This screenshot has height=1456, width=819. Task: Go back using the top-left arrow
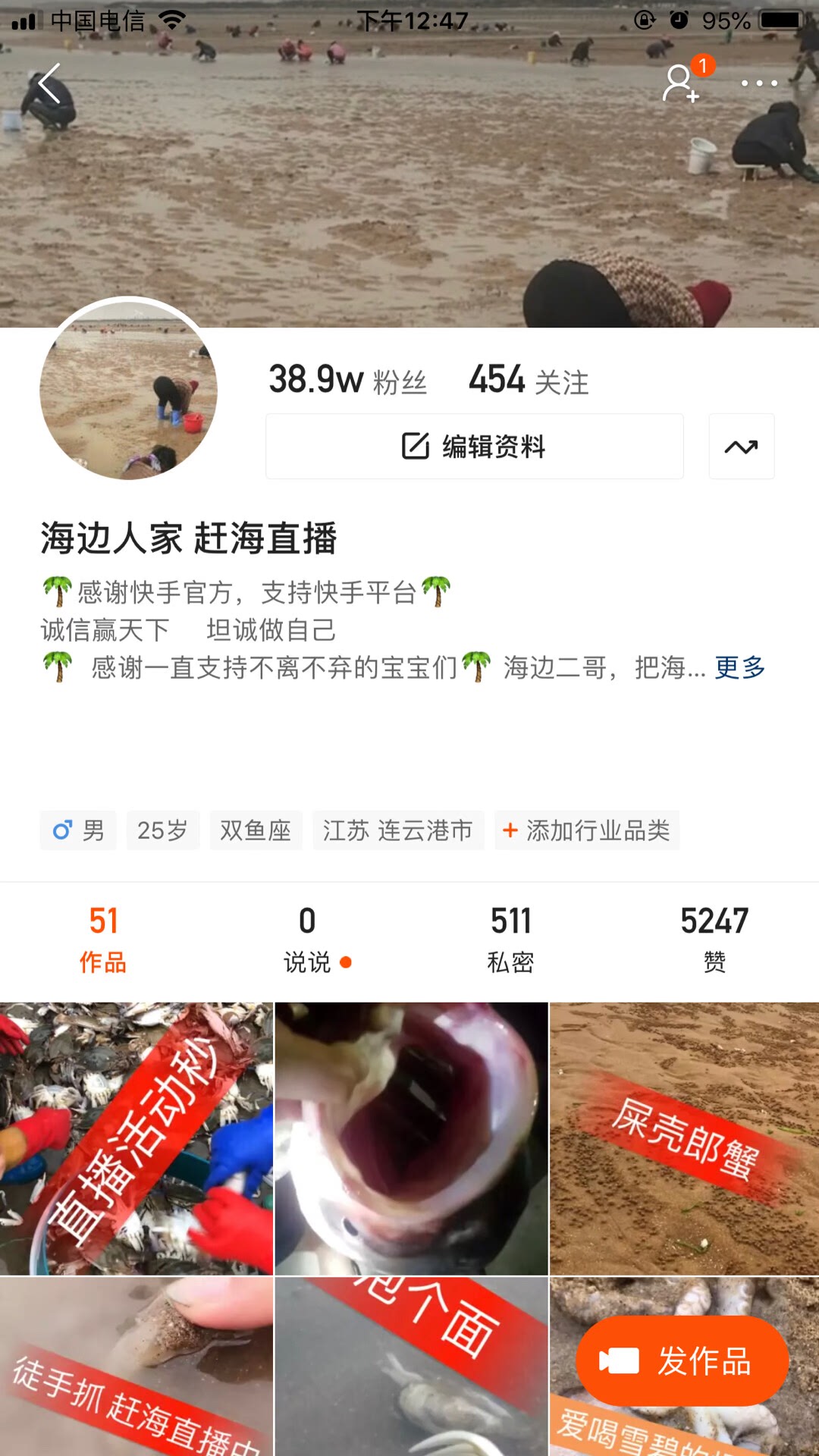[x=50, y=83]
